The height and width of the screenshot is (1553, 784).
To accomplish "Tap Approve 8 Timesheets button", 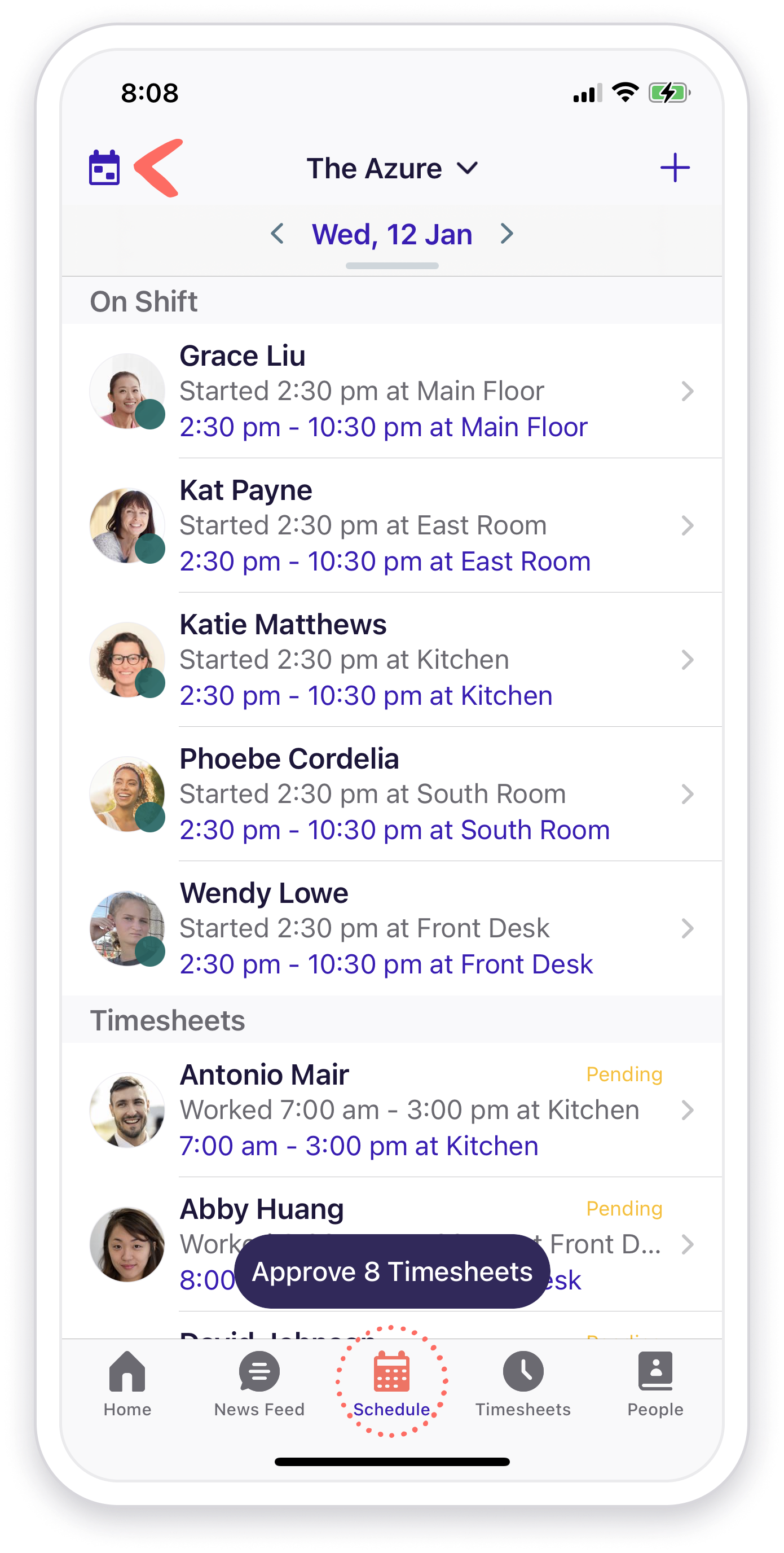I will point(391,1271).
